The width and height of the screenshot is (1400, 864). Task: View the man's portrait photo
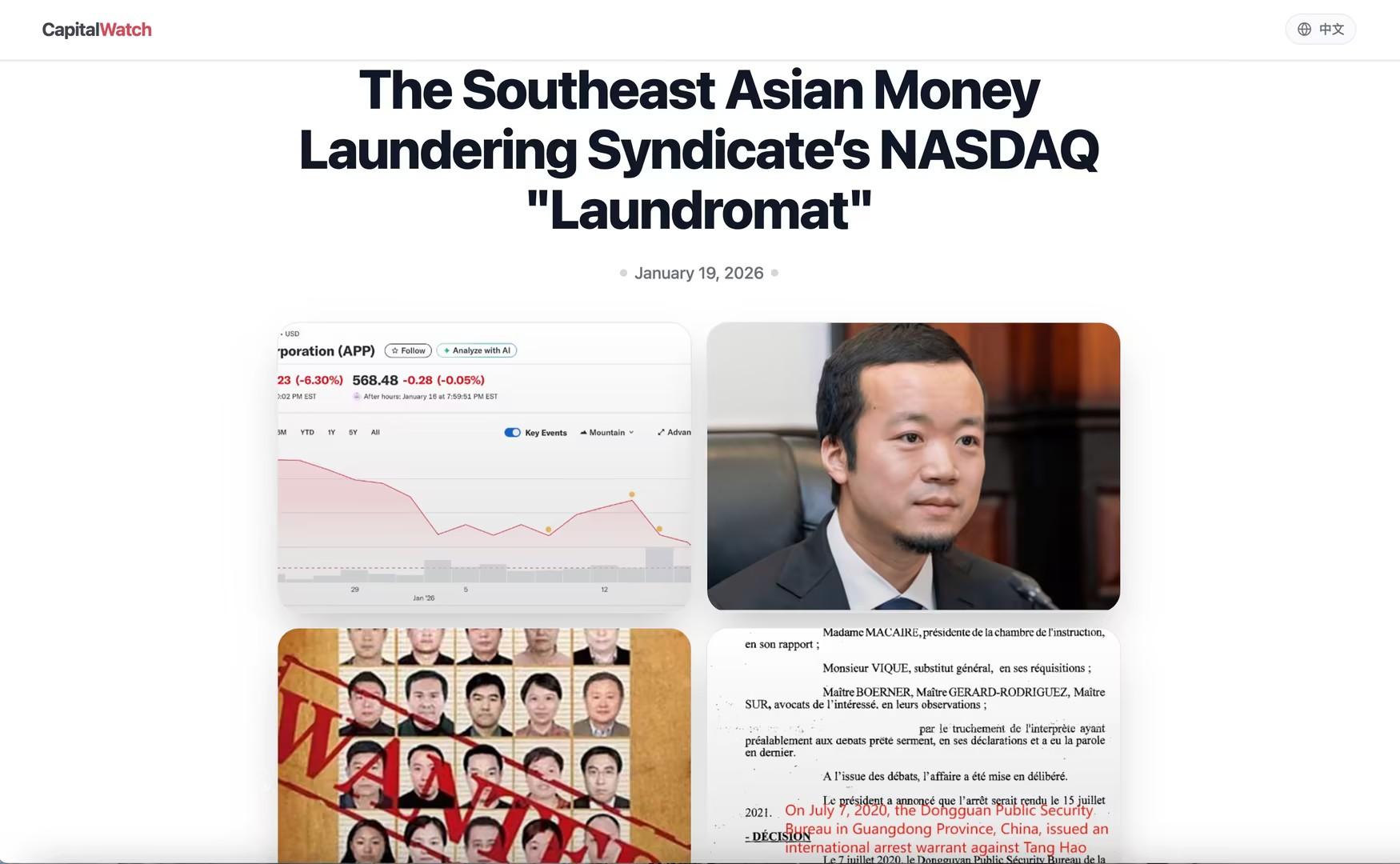[x=913, y=466]
